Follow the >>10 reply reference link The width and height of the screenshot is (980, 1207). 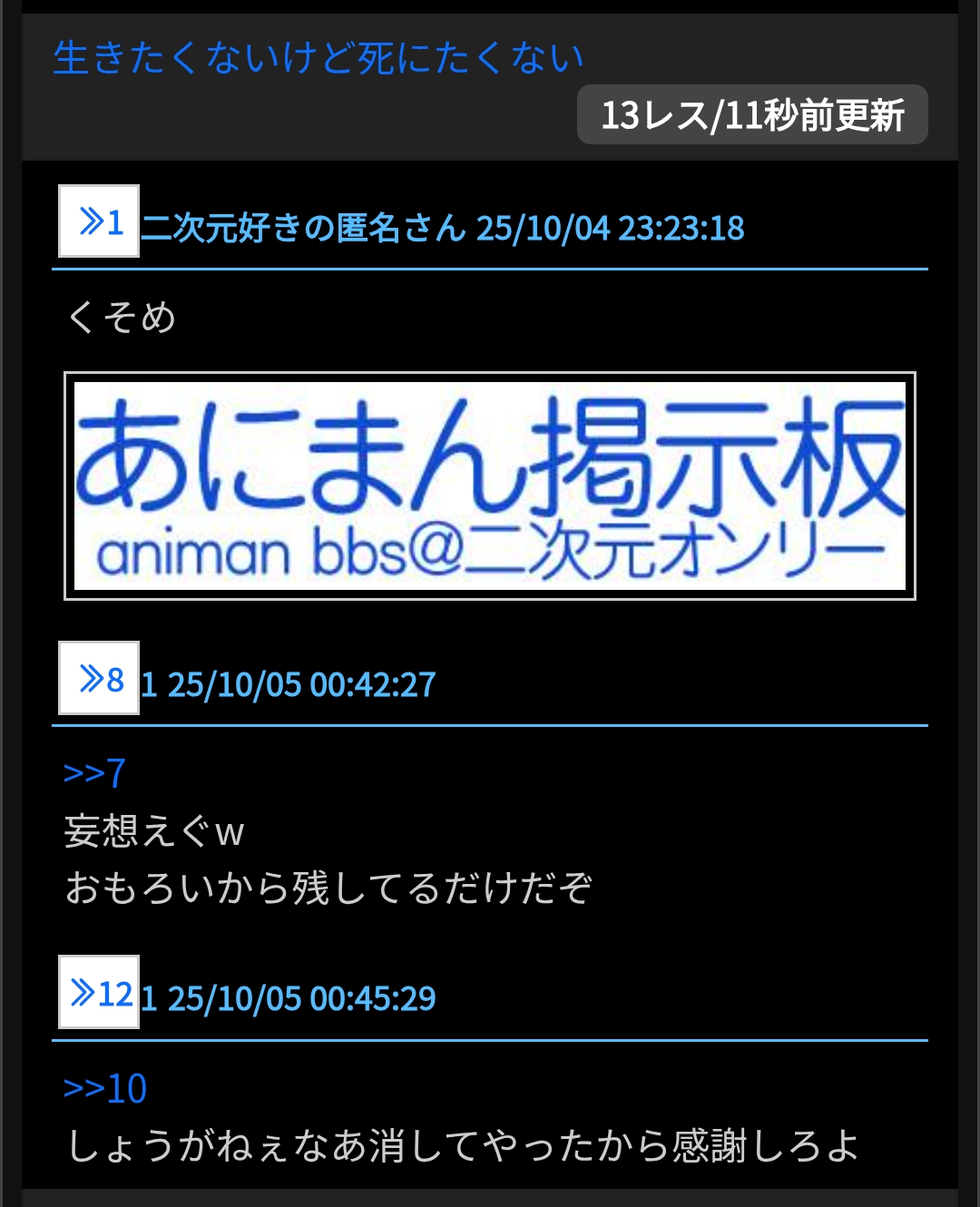click(x=105, y=1088)
